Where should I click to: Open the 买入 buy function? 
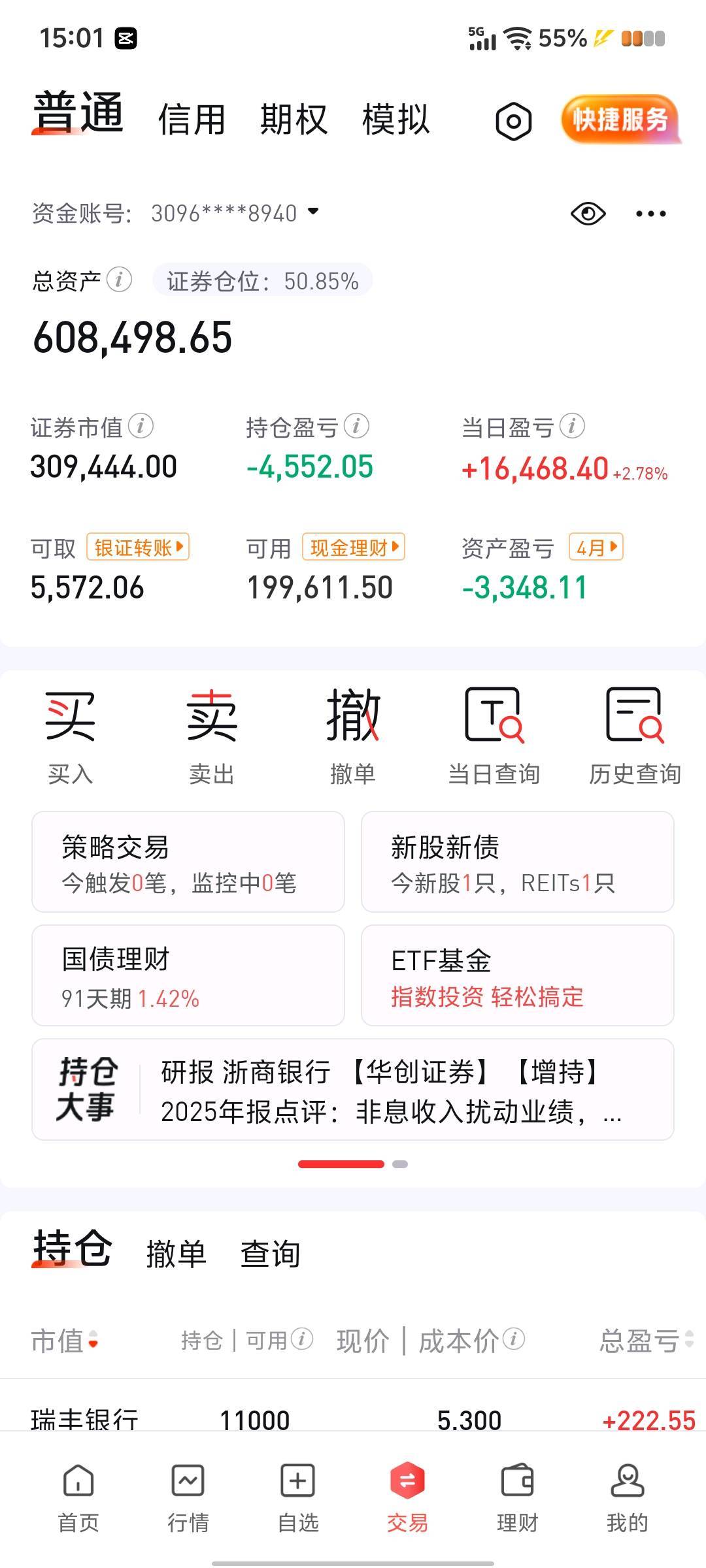[71, 736]
